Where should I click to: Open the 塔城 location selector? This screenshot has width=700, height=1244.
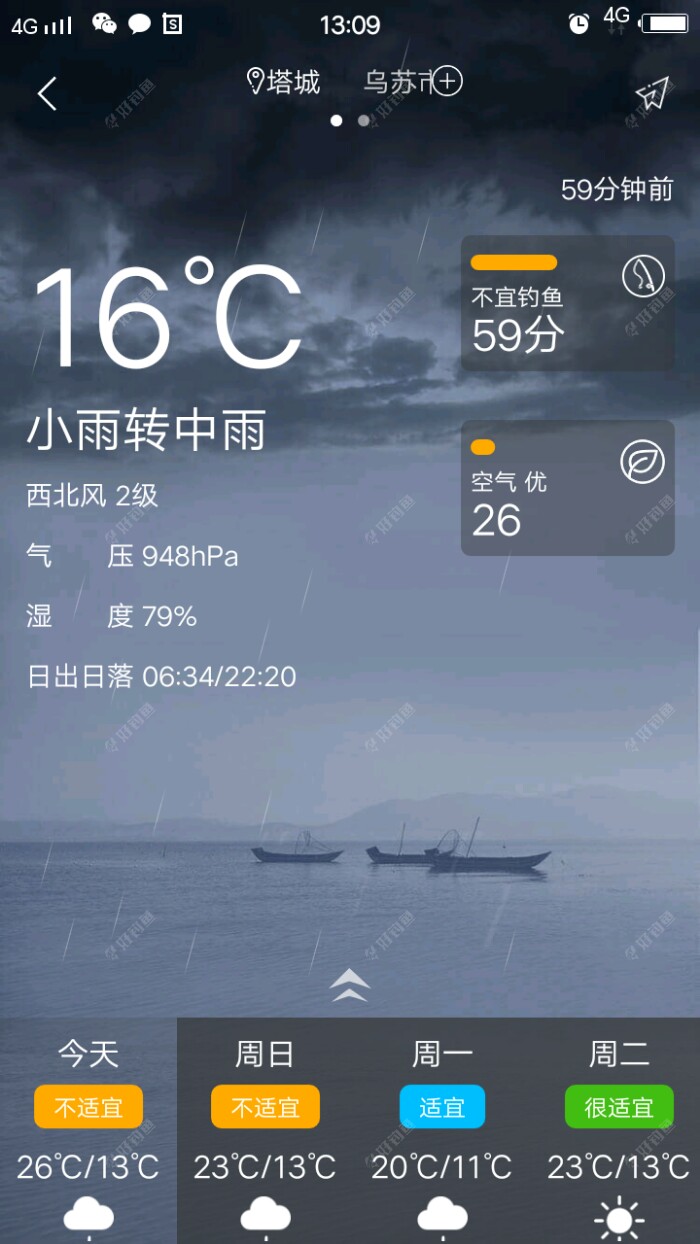tap(284, 82)
